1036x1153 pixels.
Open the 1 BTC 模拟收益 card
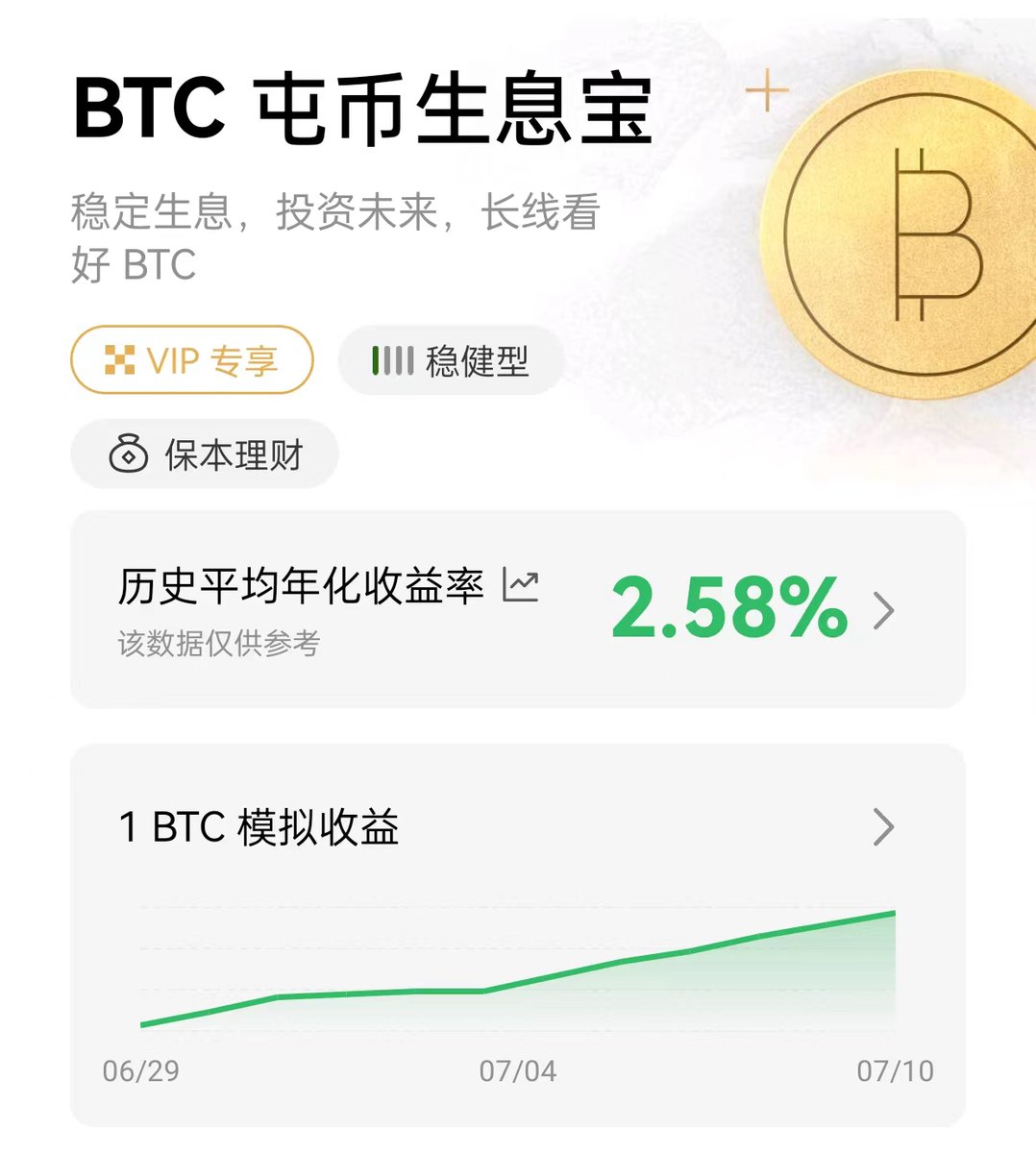point(882,826)
